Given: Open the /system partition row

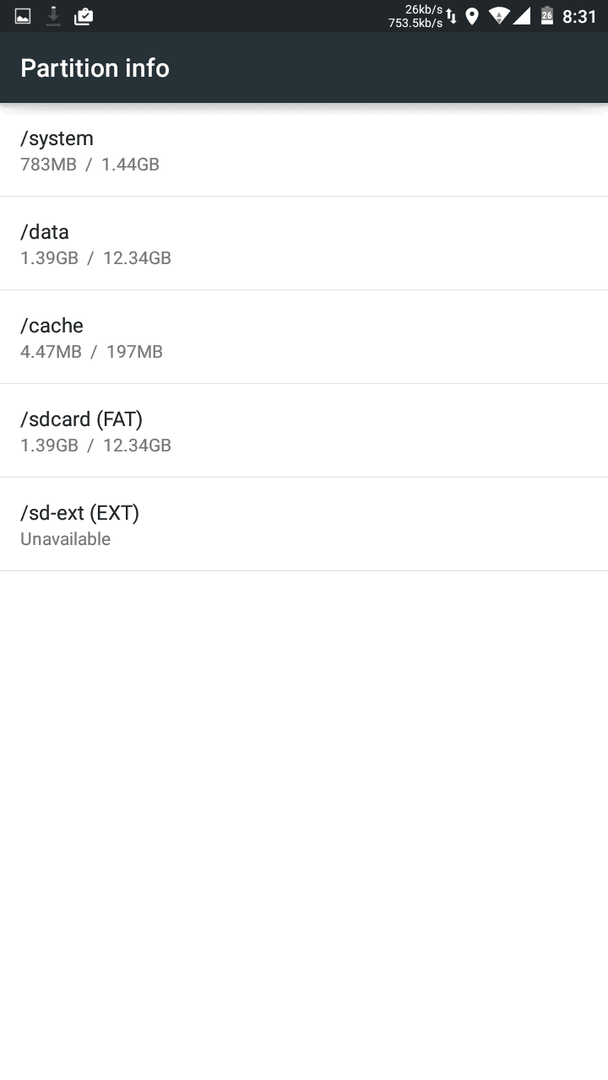Looking at the screenshot, I should click(304, 150).
